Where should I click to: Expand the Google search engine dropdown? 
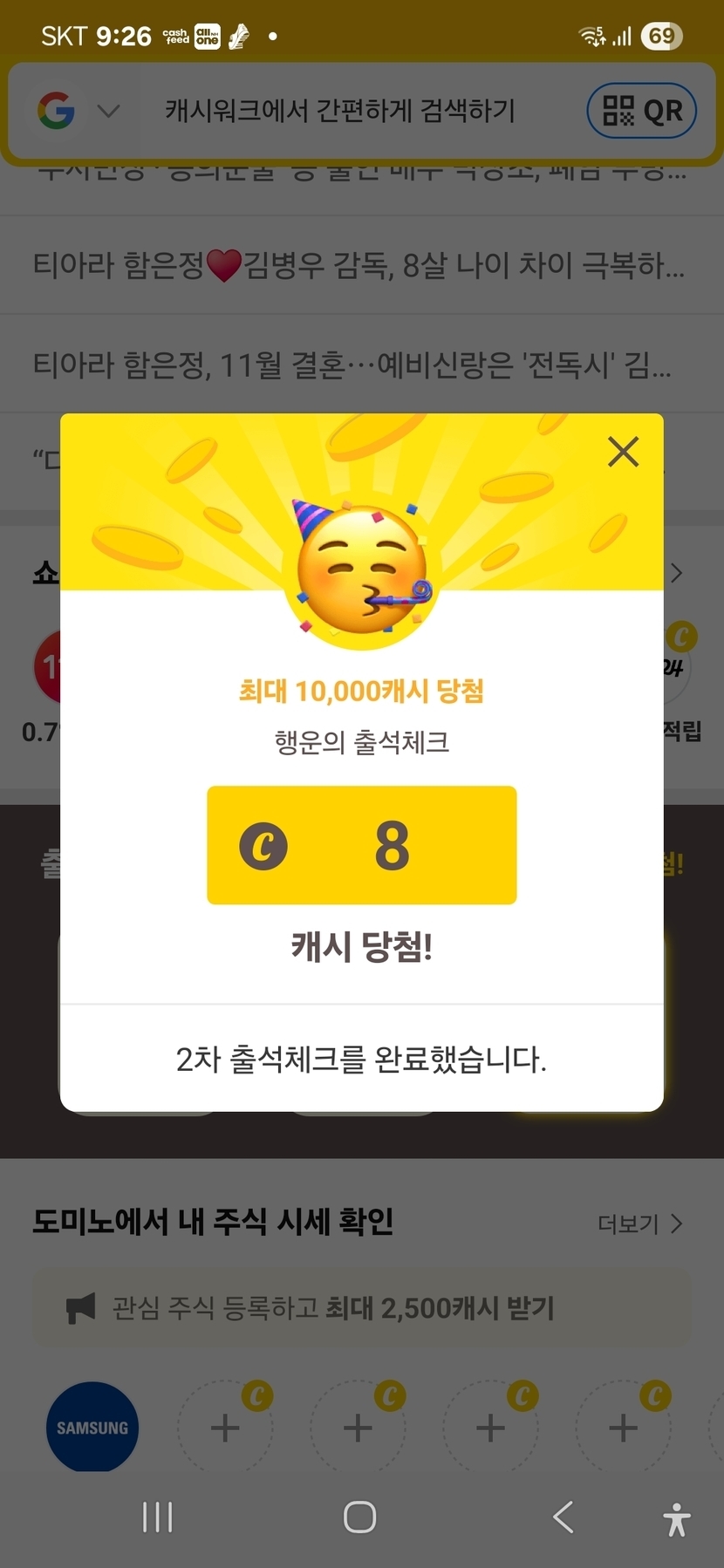click(108, 111)
